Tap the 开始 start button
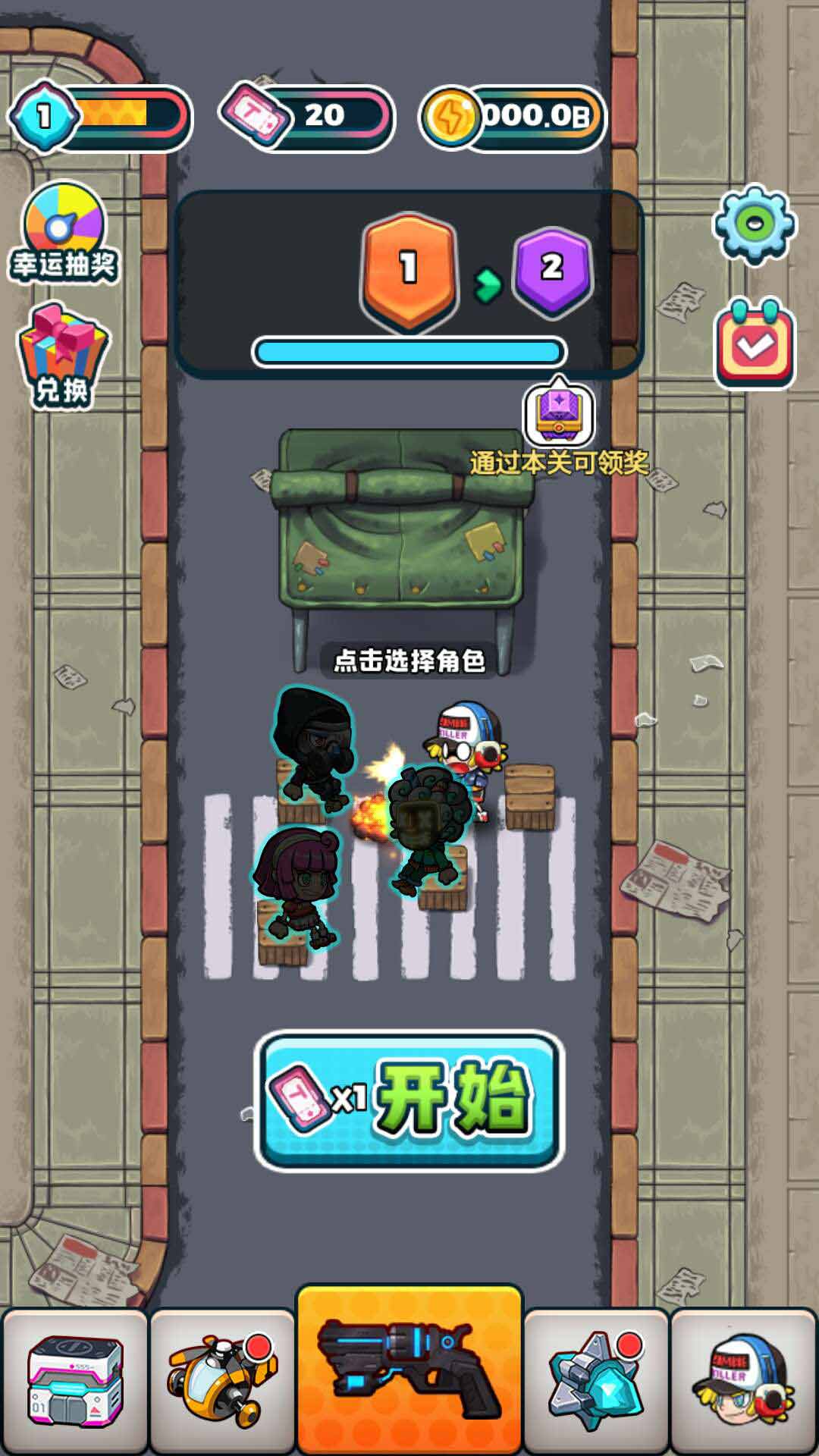This screenshot has height=1456, width=819. pyautogui.click(x=409, y=1100)
